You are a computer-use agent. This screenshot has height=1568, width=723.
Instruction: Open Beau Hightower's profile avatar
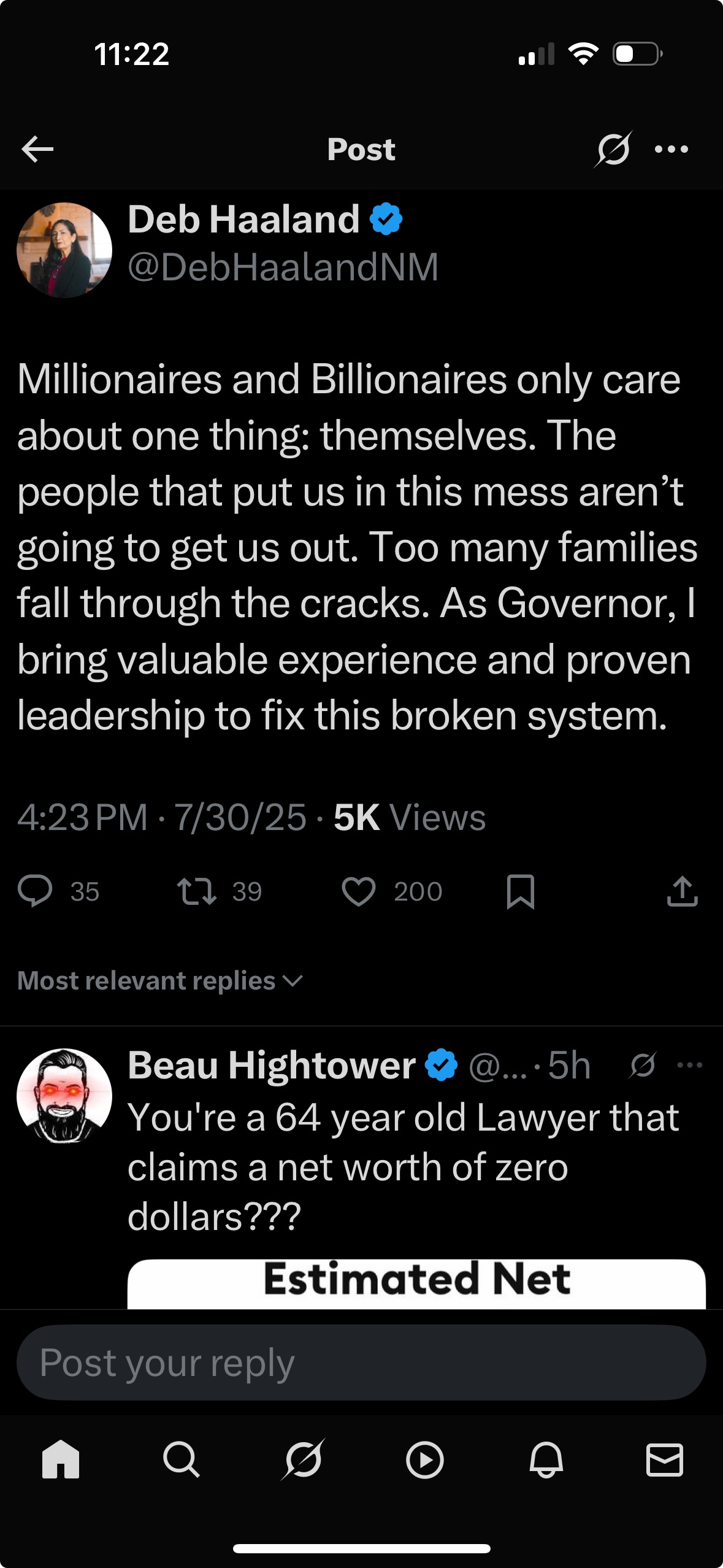pos(64,1096)
